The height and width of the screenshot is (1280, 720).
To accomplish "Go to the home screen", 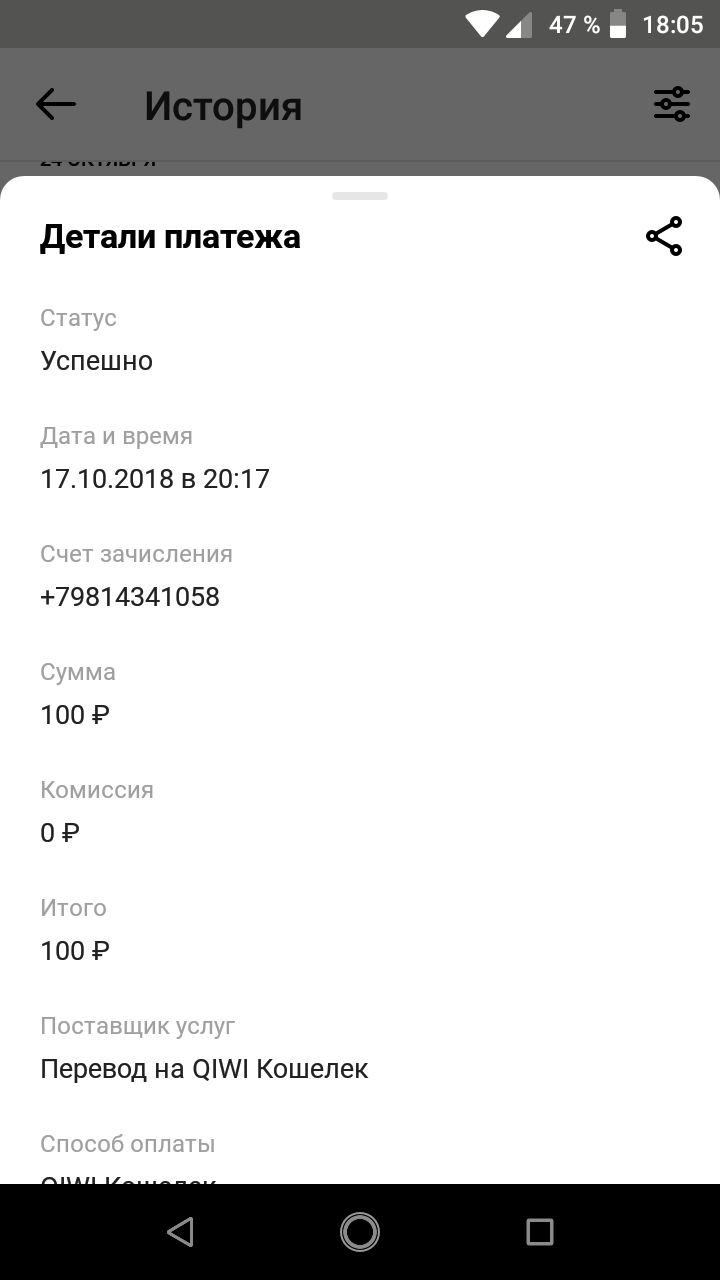I will tap(360, 1232).
